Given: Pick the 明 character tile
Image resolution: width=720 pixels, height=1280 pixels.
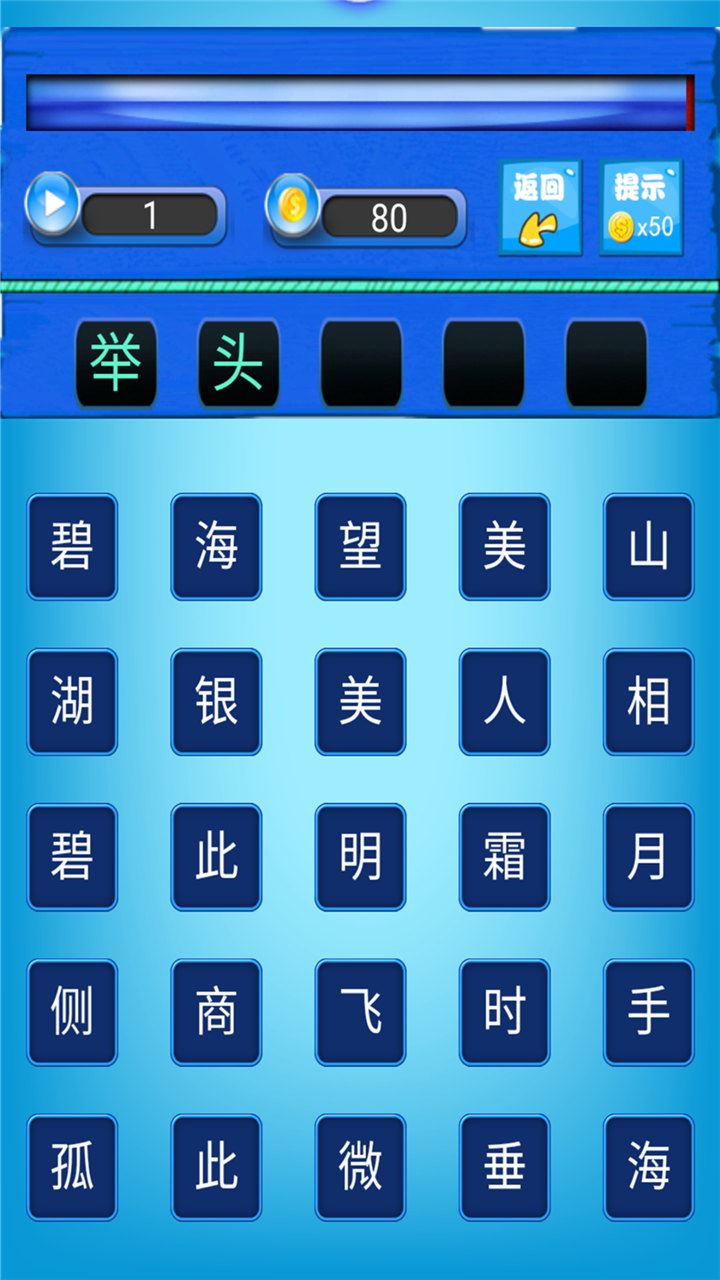Looking at the screenshot, I should click(360, 857).
